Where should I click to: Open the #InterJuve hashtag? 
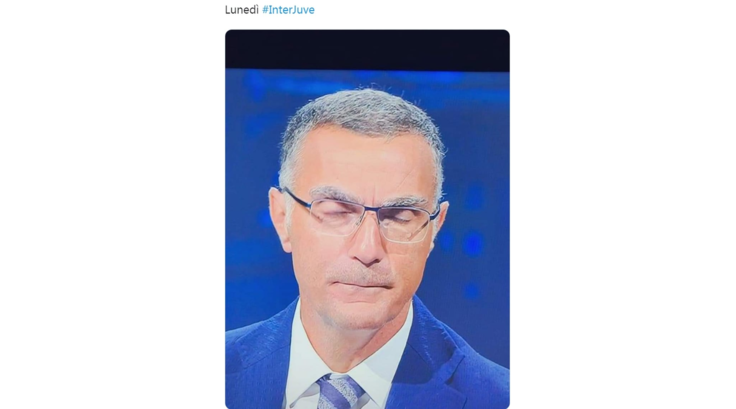[288, 10]
